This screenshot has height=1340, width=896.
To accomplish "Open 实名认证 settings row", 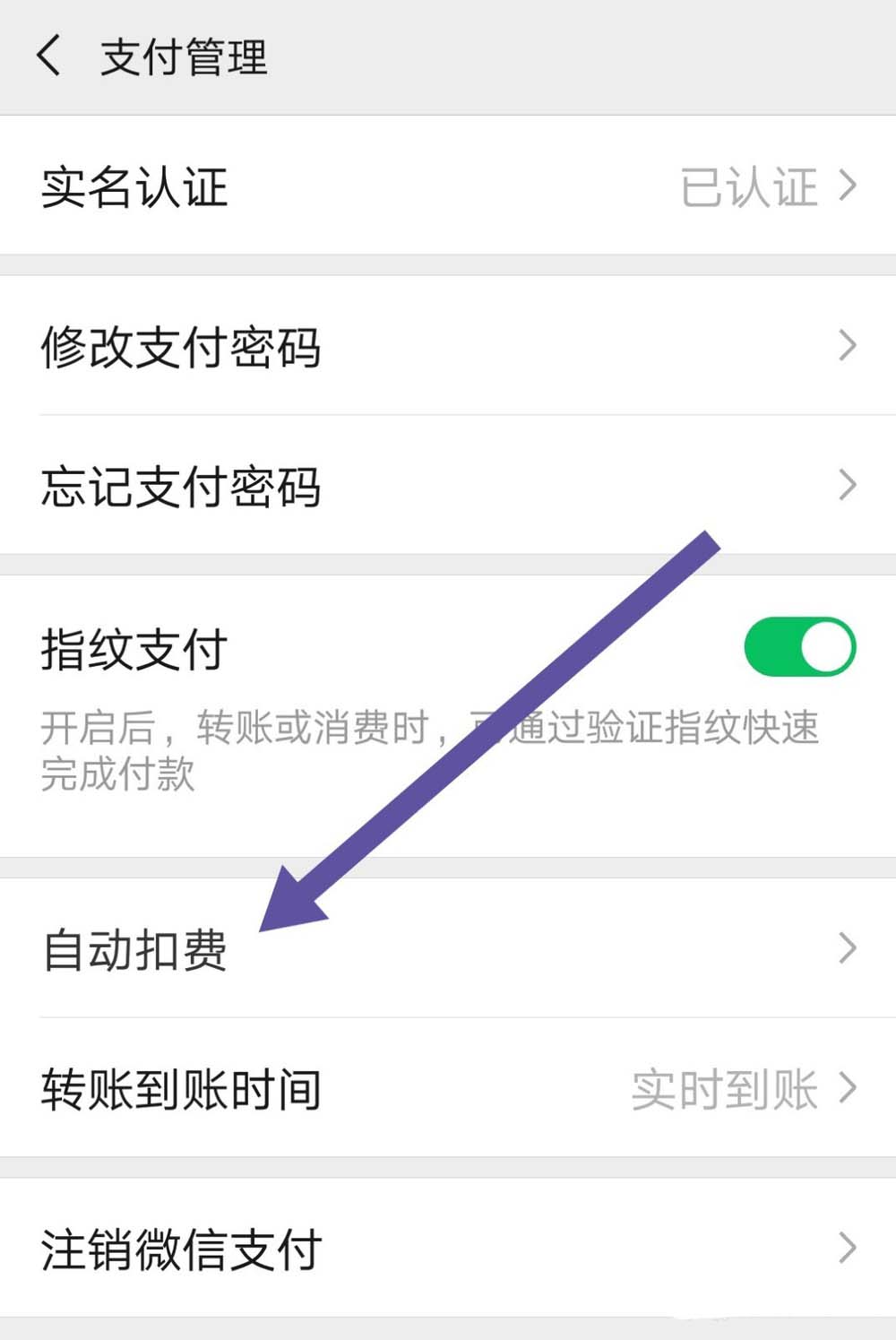I will 448,186.
